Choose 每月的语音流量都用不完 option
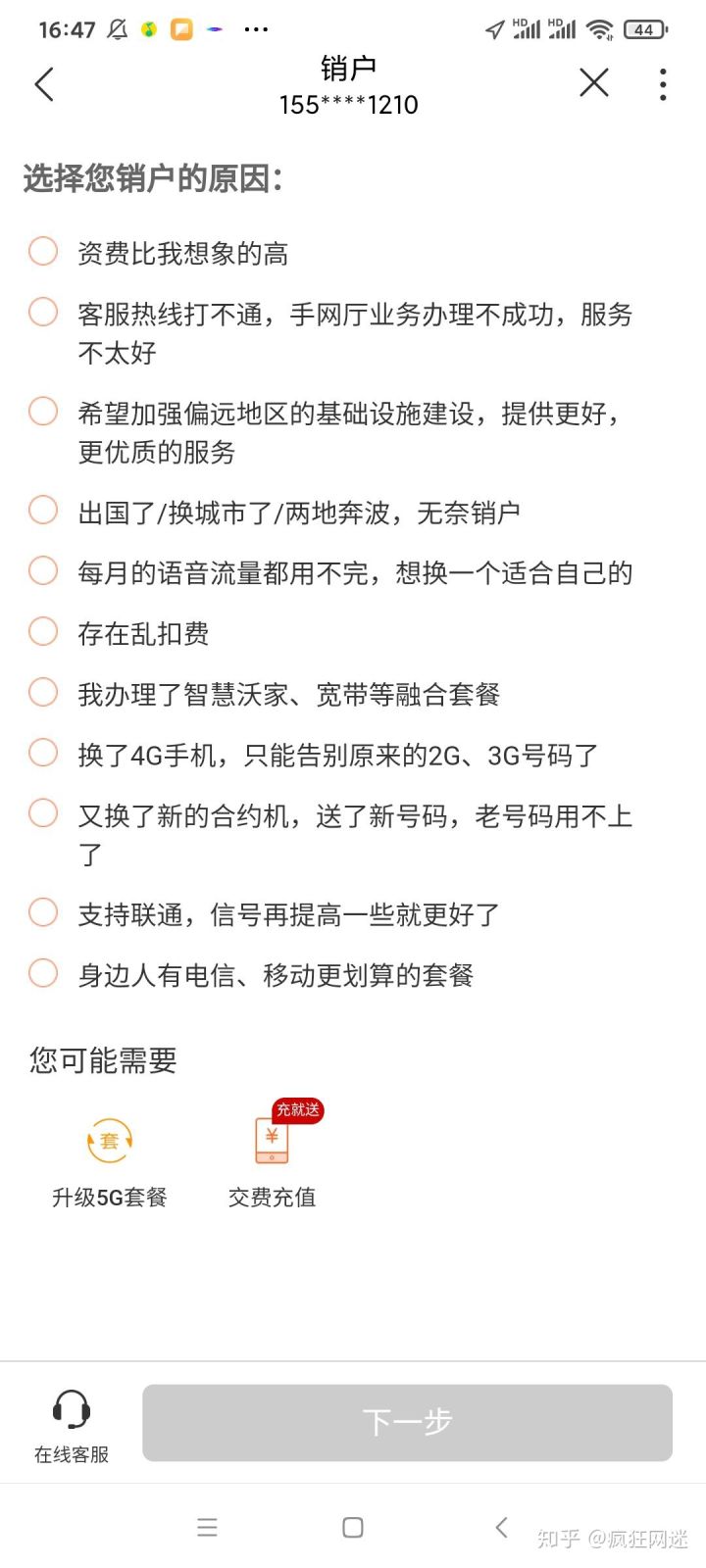706x1568 pixels. click(x=43, y=571)
